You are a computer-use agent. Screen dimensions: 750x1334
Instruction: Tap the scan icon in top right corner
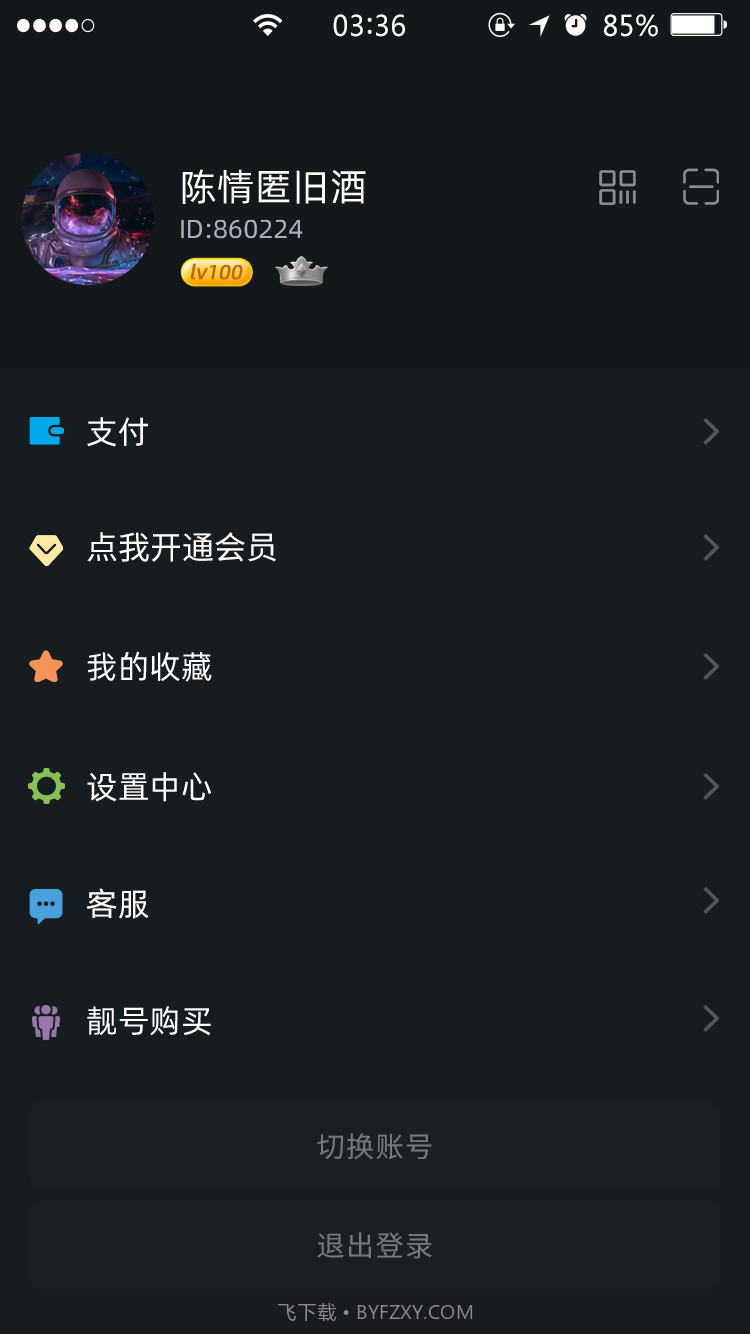700,187
